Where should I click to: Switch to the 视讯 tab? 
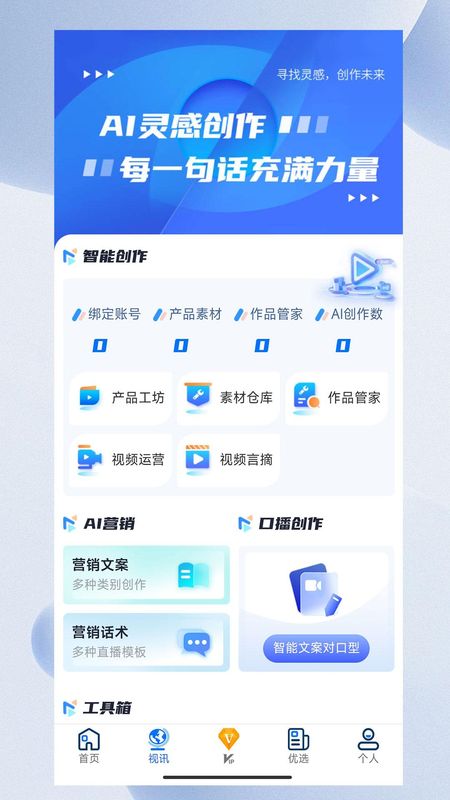[x=159, y=746]
